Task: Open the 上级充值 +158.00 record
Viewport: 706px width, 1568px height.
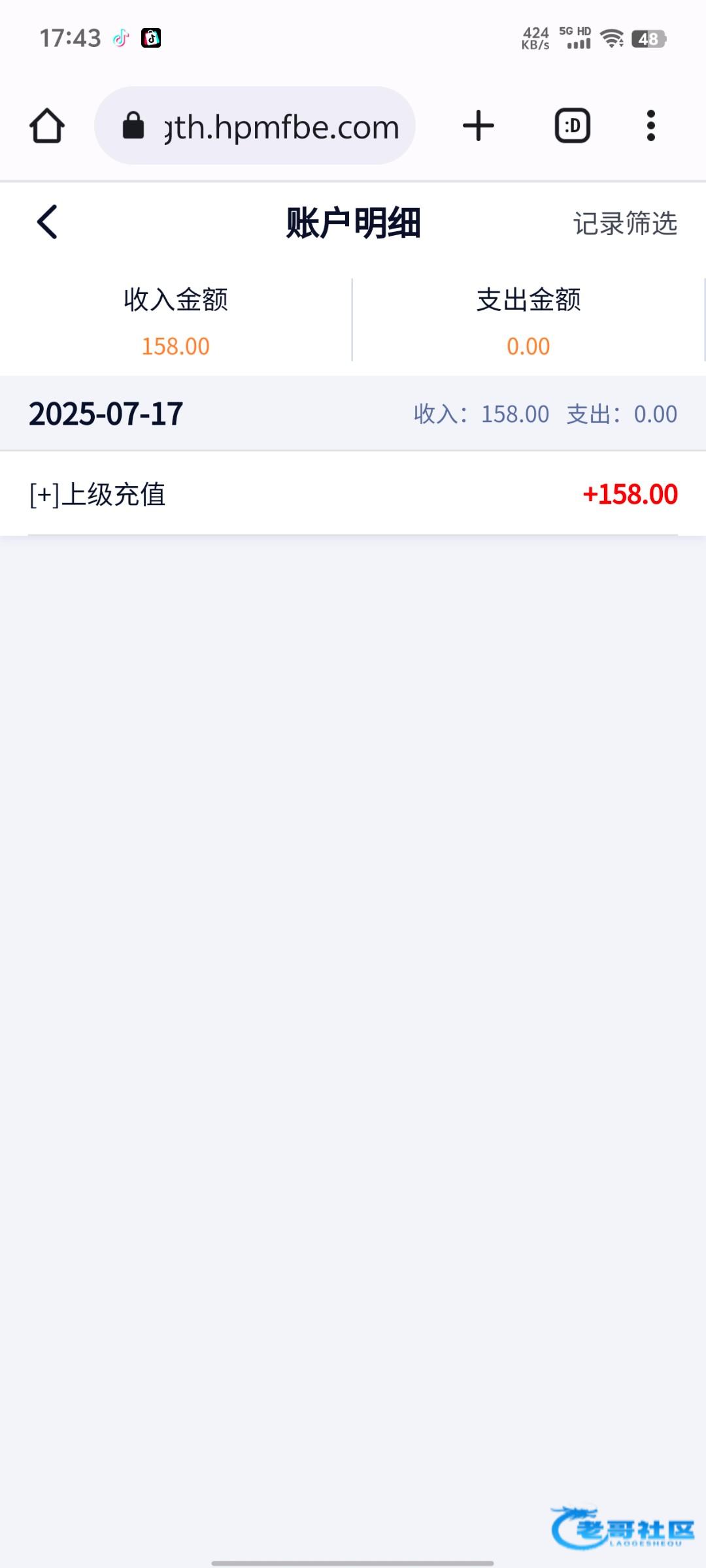Action: (x=353, y=494)
